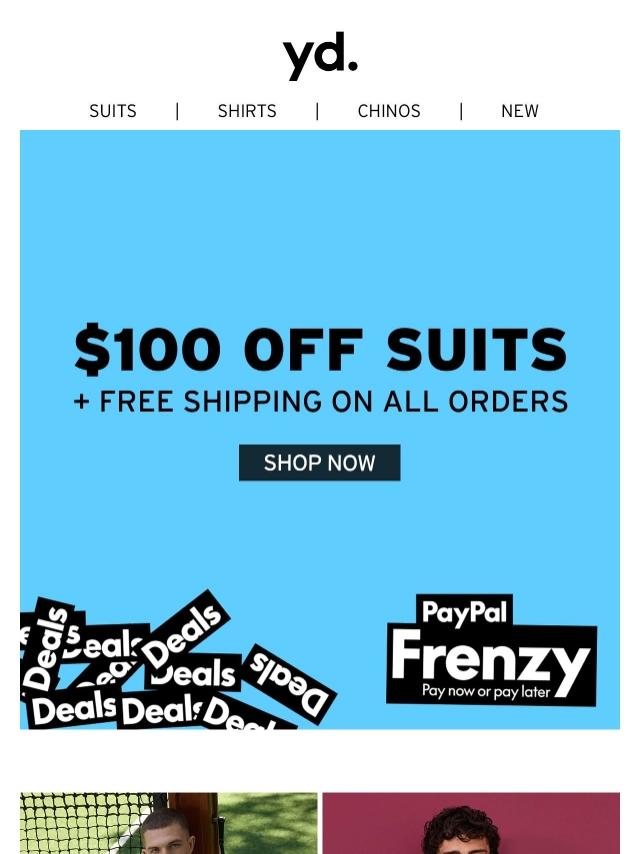
Task: Browse the Chinos category
Action: 389,111
